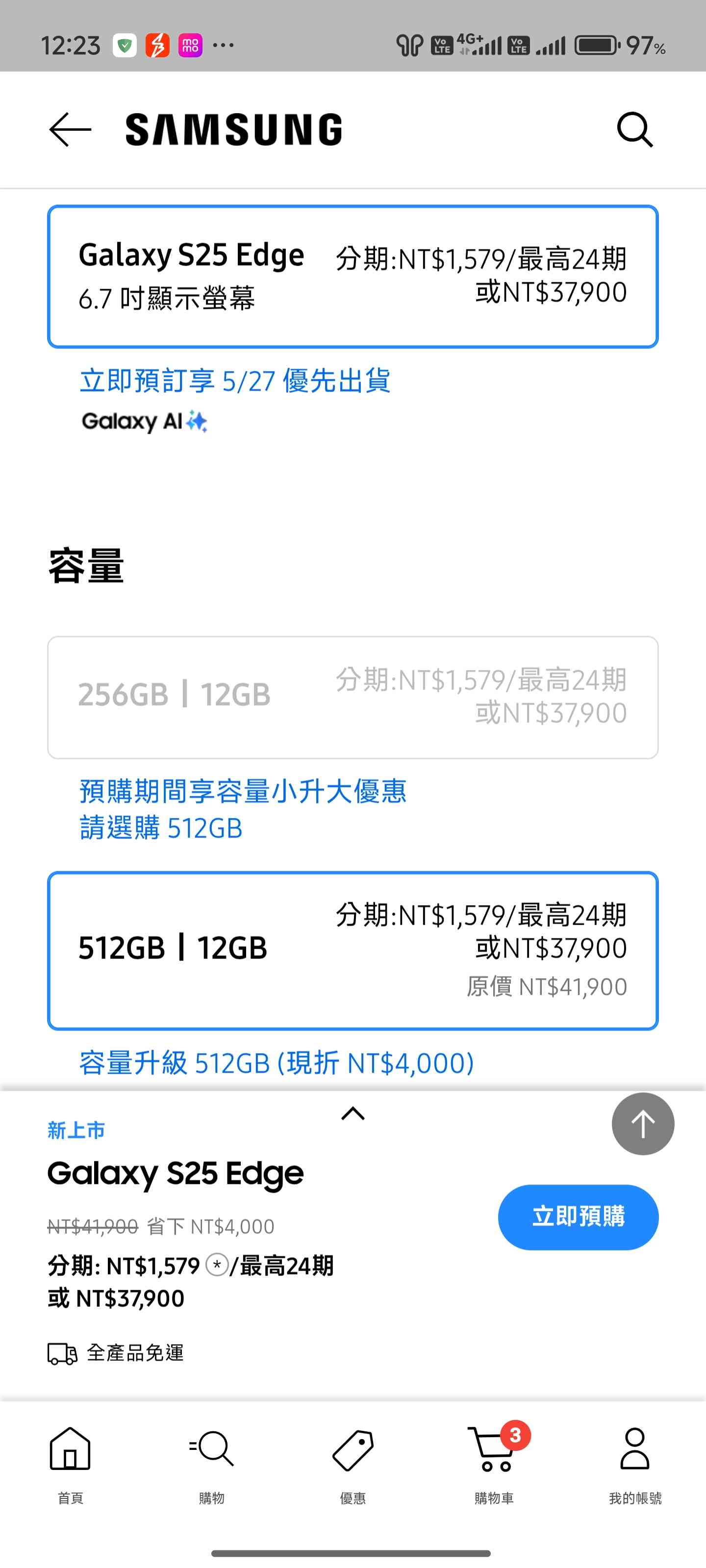Open the 購物車 cart tab
Viewport: 706px width, 1568px height.
point(494,1466)
